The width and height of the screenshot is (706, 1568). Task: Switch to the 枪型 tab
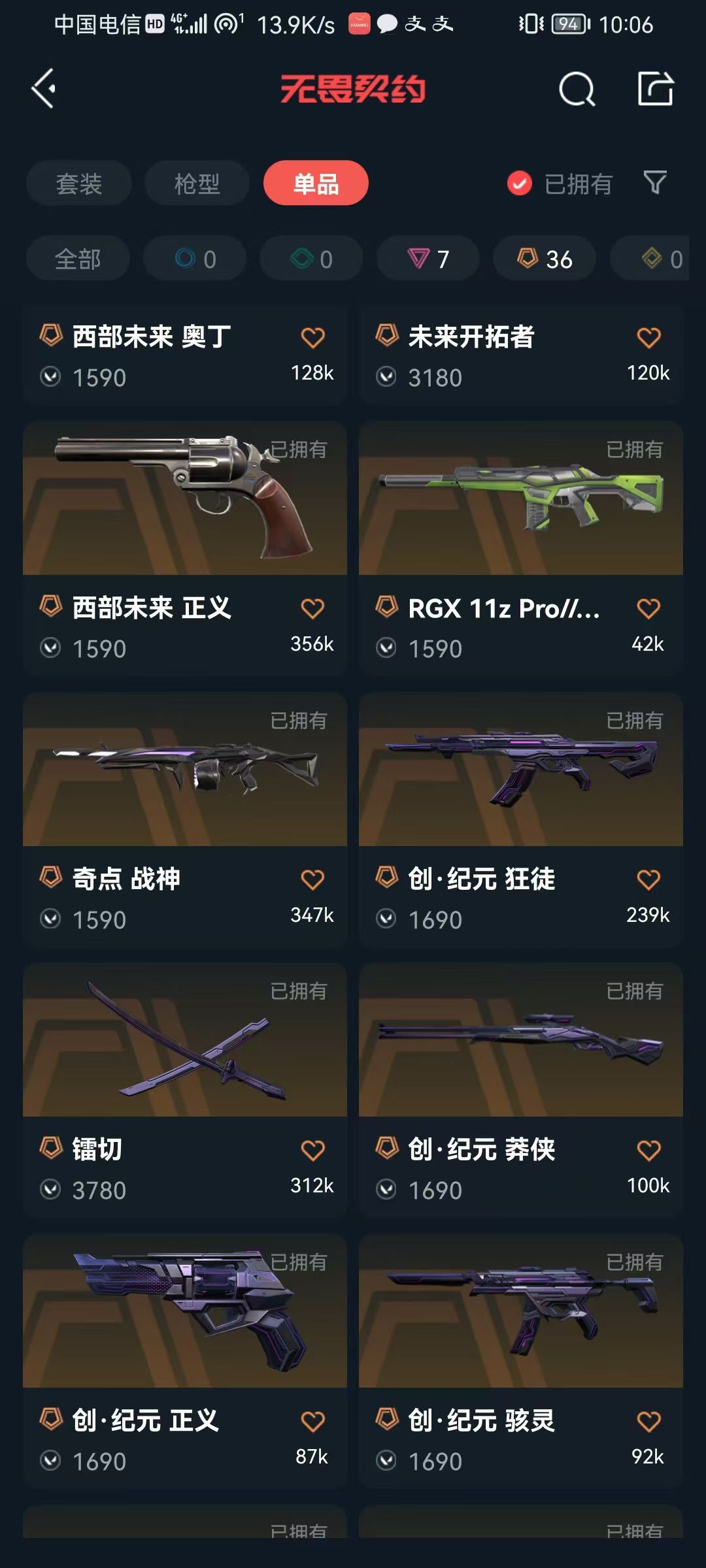197,184
